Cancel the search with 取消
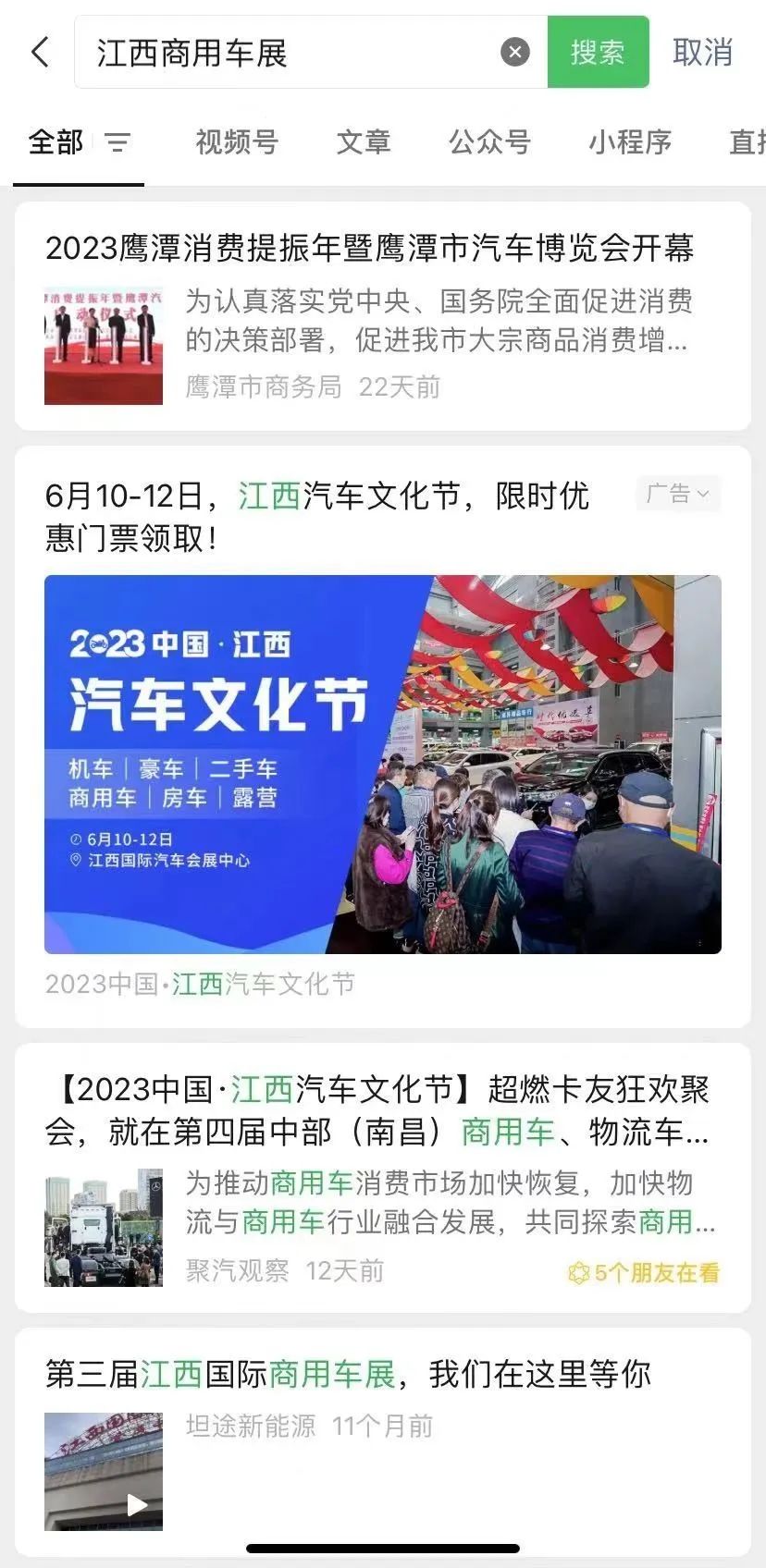766x1568 pixels. coord(702,53)
